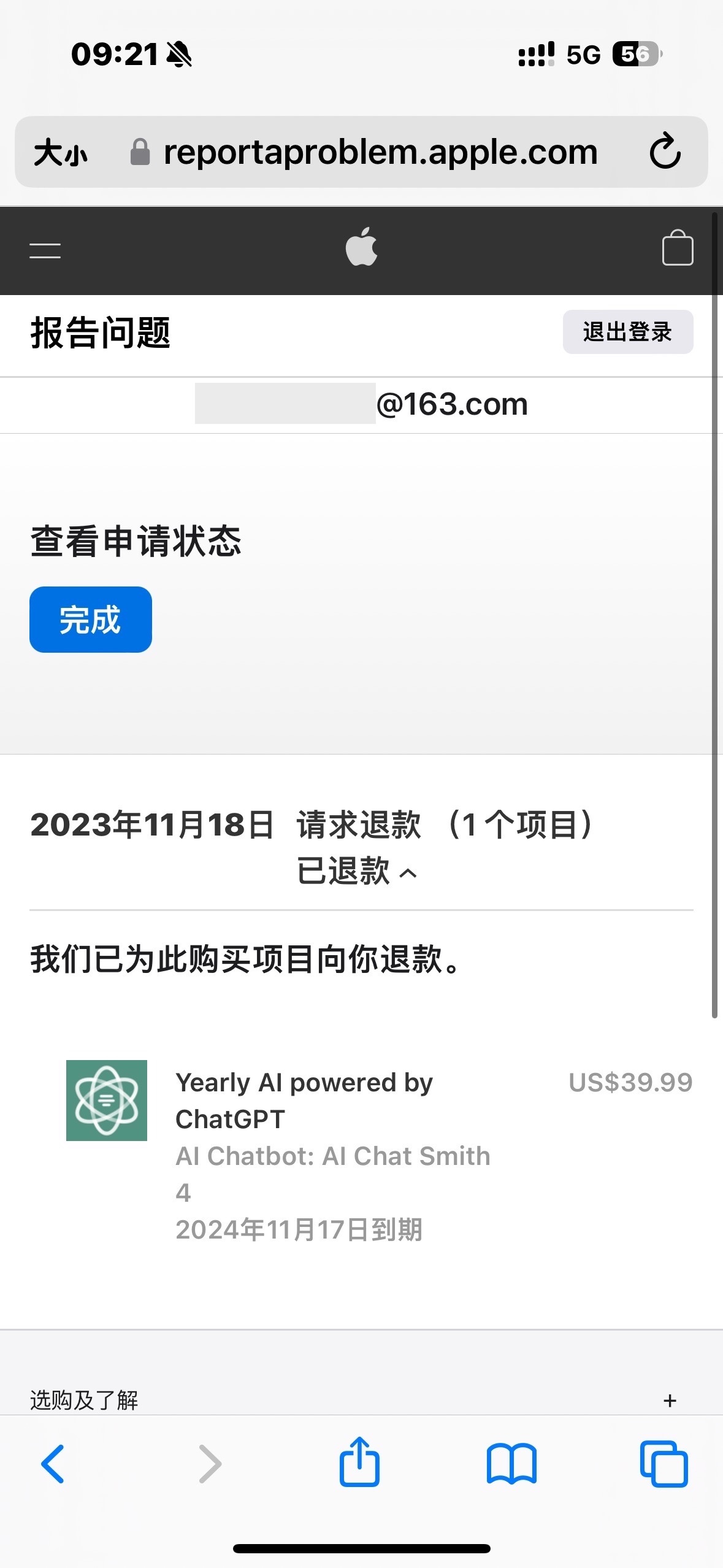Expand the 选购及了解 footer section
The width and height of the screenshot is (723, 1568).
670,1401
